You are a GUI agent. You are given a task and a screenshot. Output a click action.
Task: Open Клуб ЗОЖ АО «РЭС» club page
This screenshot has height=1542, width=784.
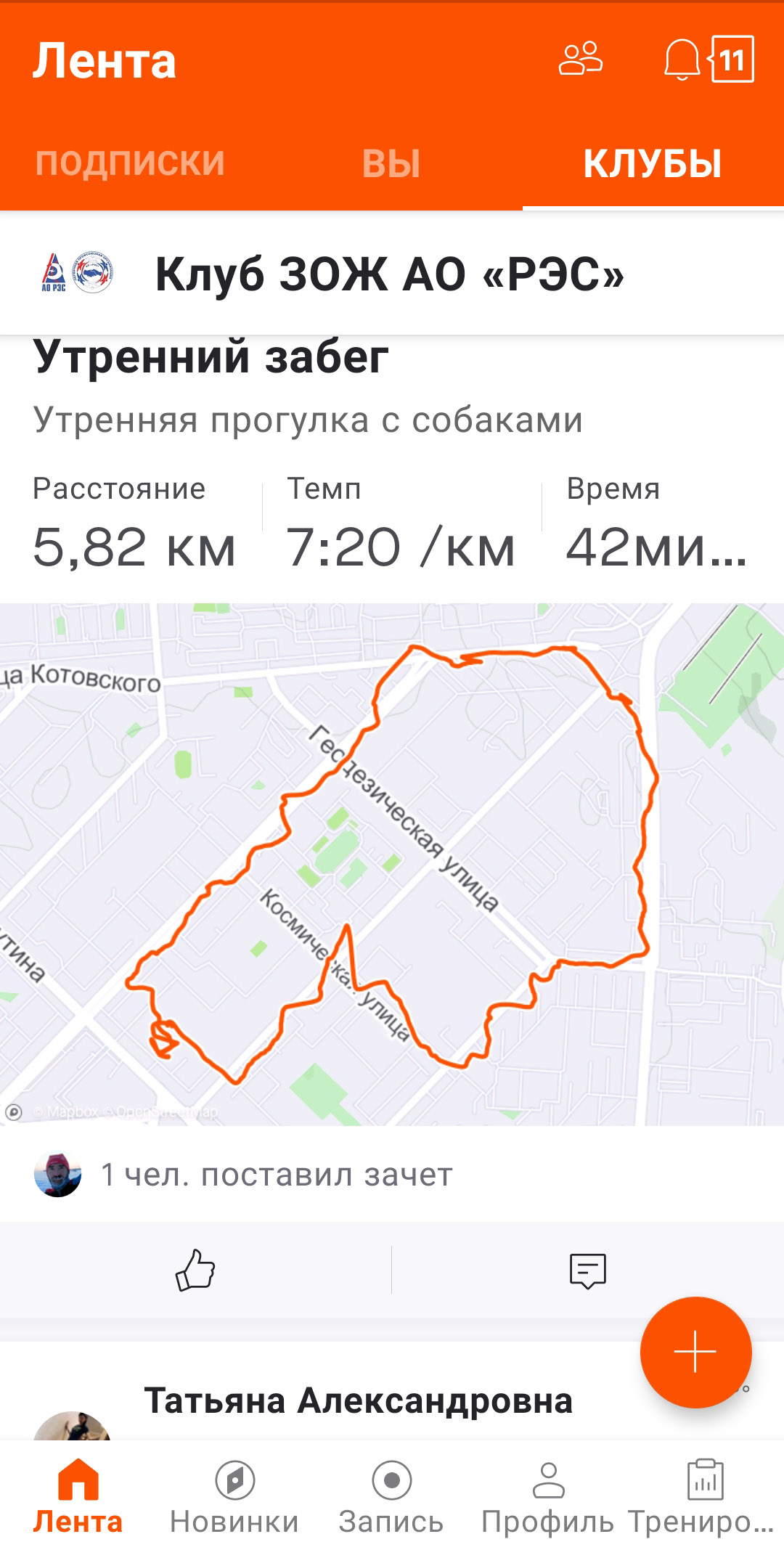coord(391,274)
